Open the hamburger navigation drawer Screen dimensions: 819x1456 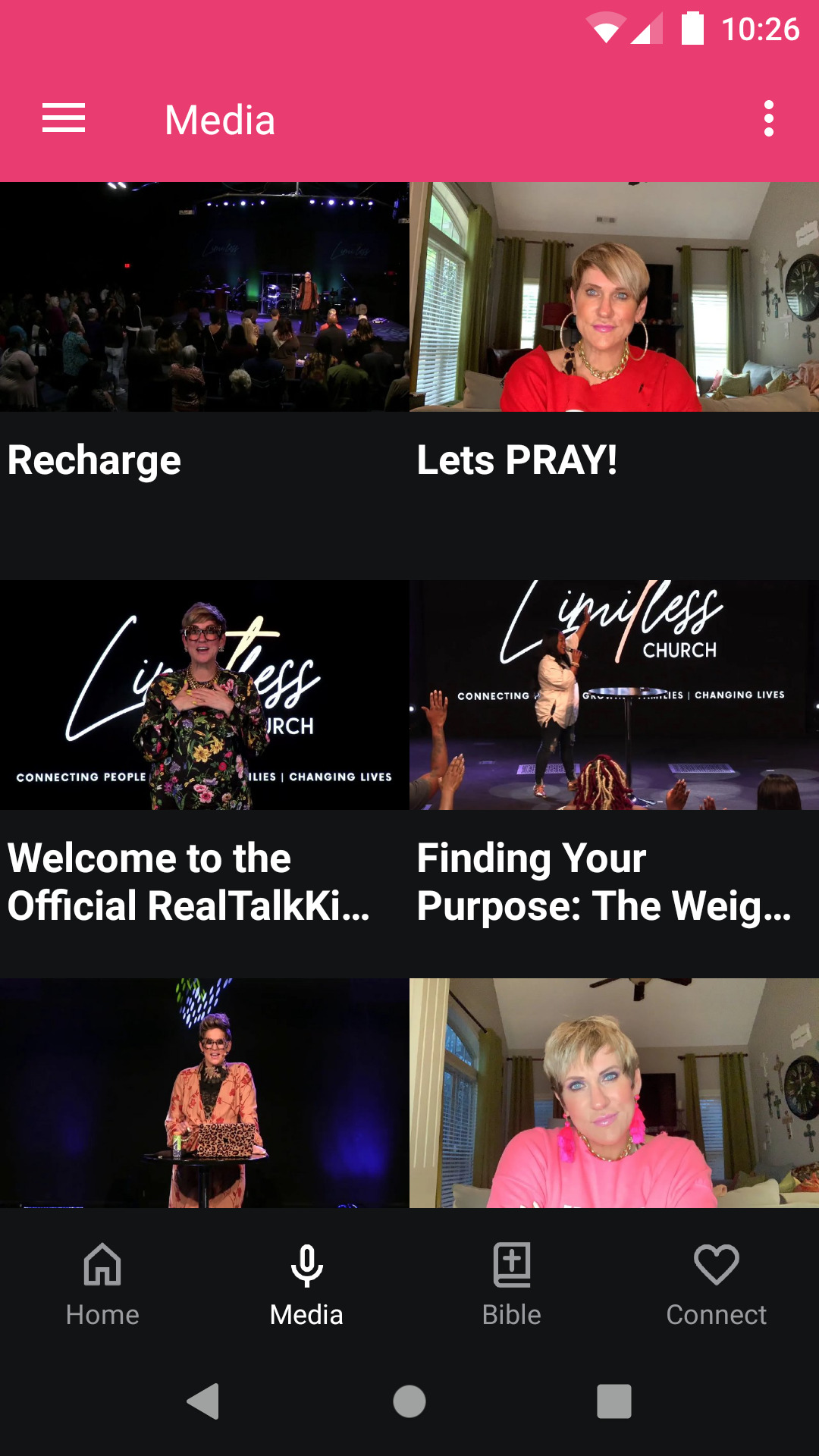[64, 118]
